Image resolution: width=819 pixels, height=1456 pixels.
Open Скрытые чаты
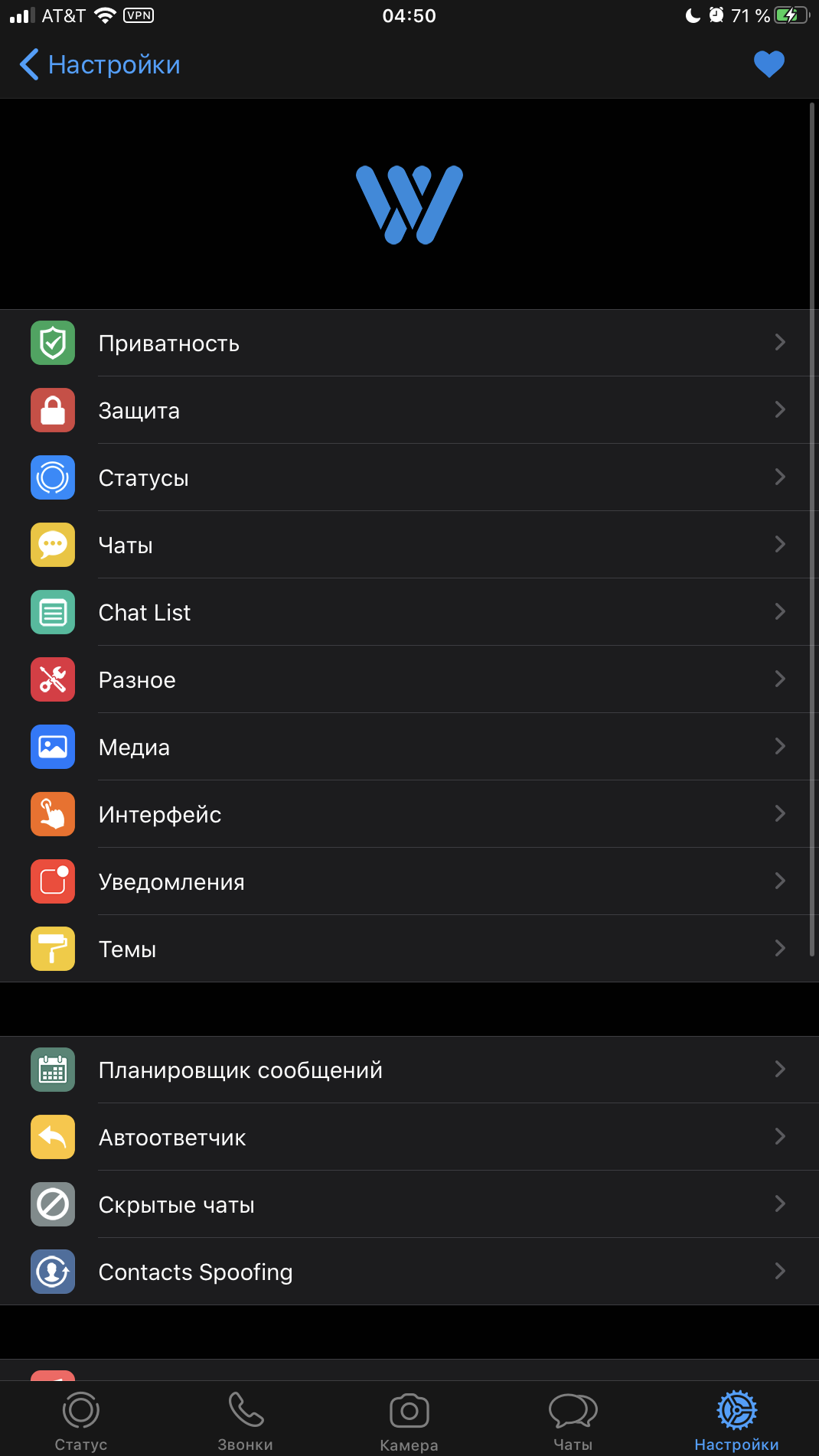(409, 1204)
